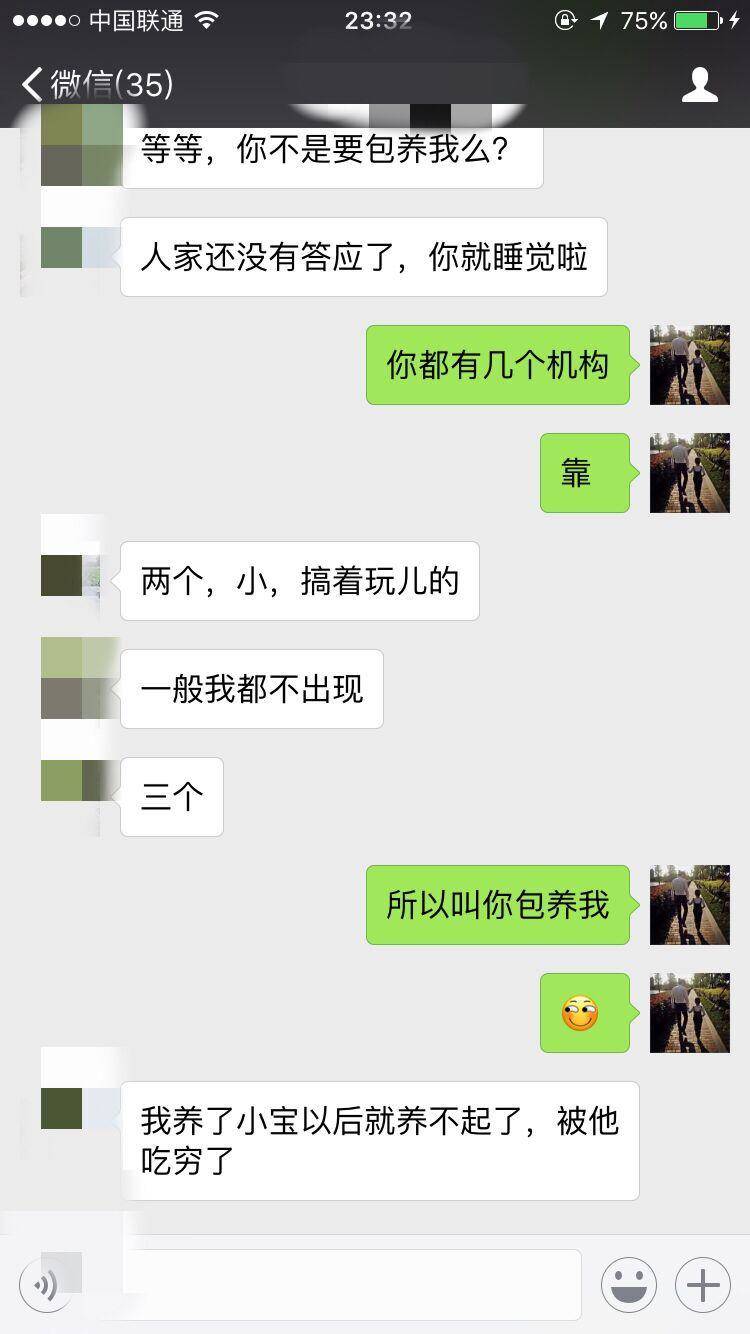Image resolution: width=750 pixels, height=1334 pixels.
Task: Select the '一般我都不出现' message bubble
Action: 250,688
